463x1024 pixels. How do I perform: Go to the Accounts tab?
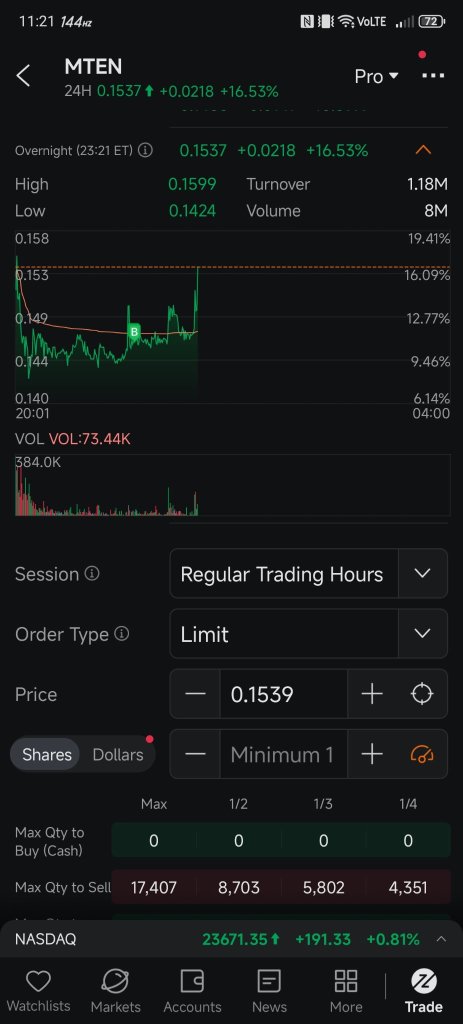[x=192, y=991]
